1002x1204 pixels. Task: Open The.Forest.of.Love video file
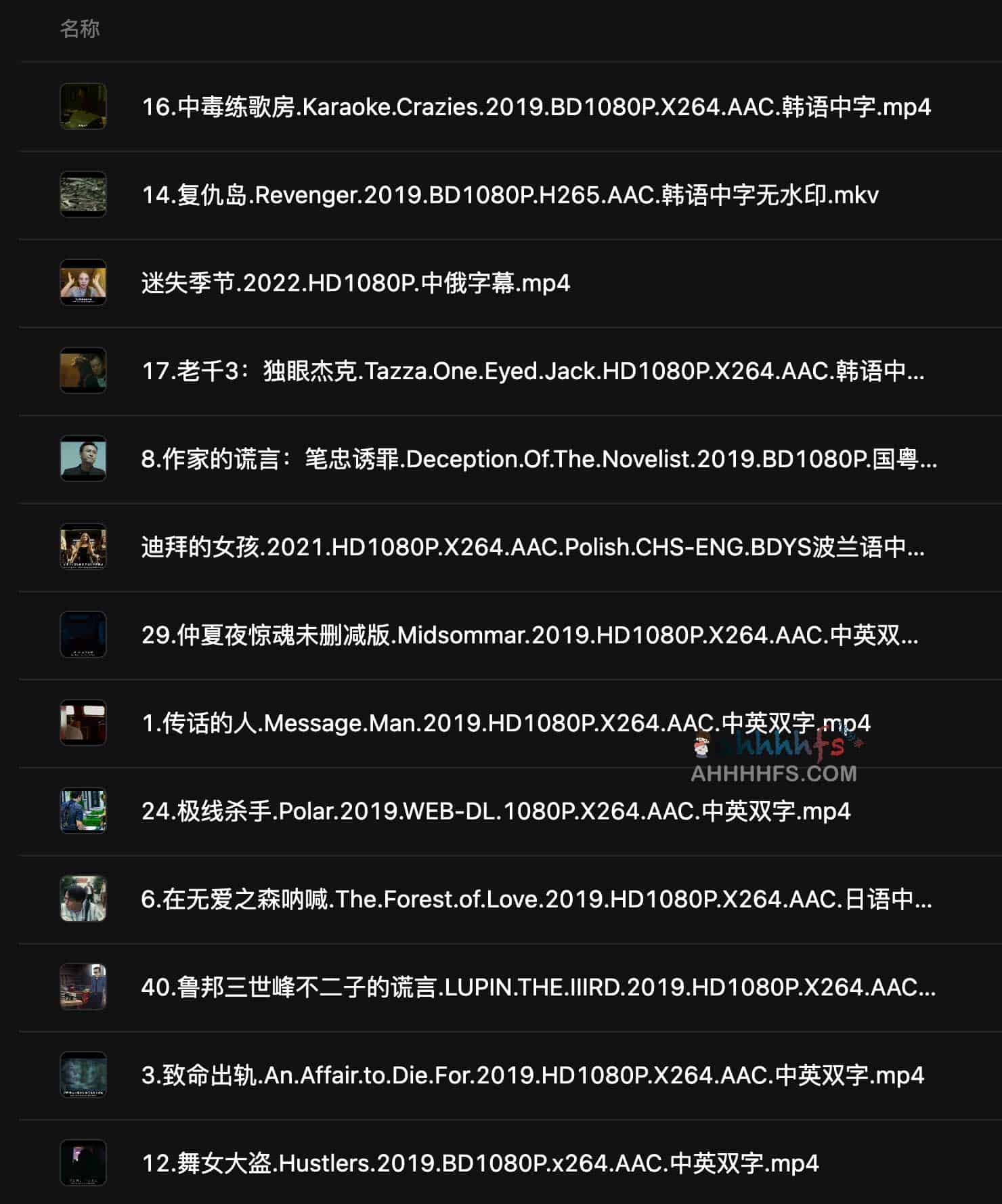point(536,899)
